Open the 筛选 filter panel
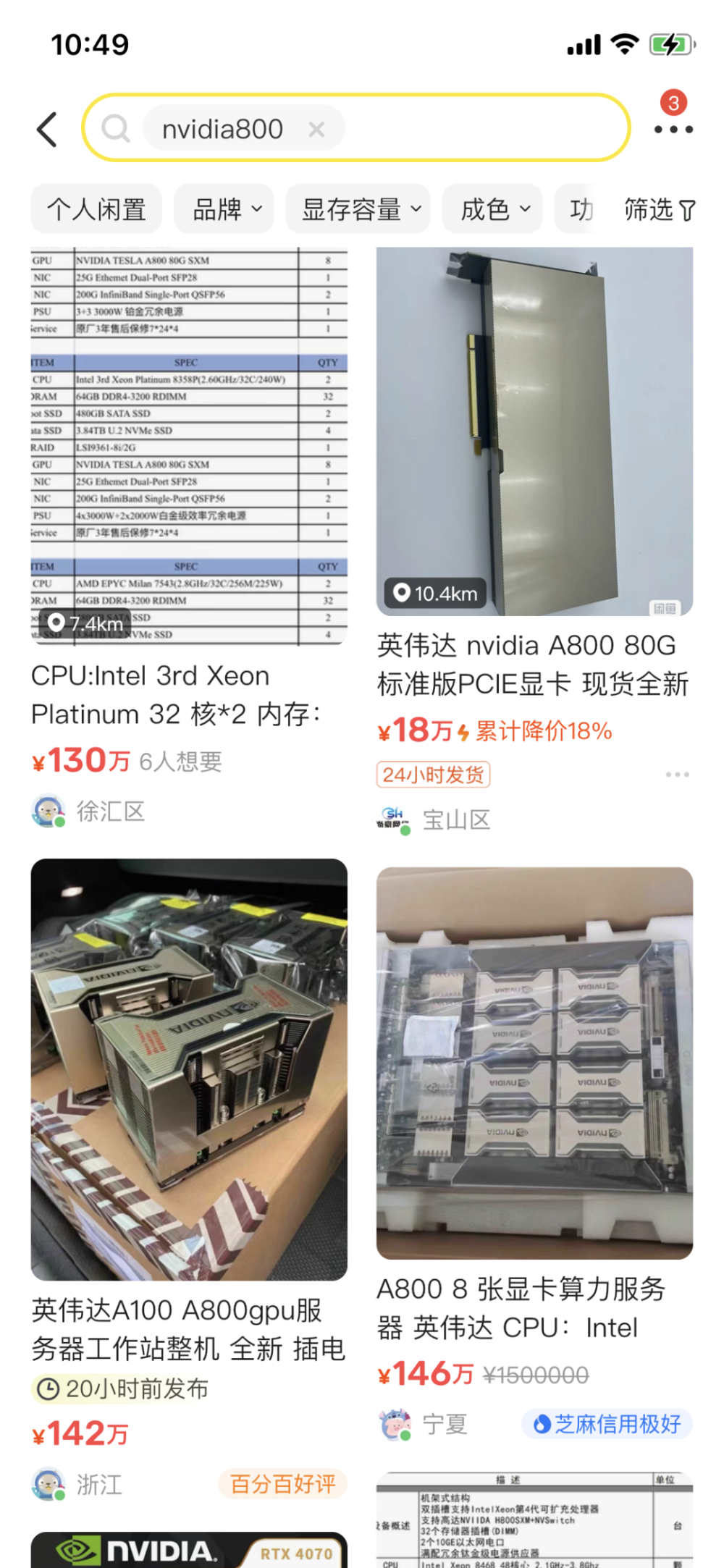 (659, 210)
